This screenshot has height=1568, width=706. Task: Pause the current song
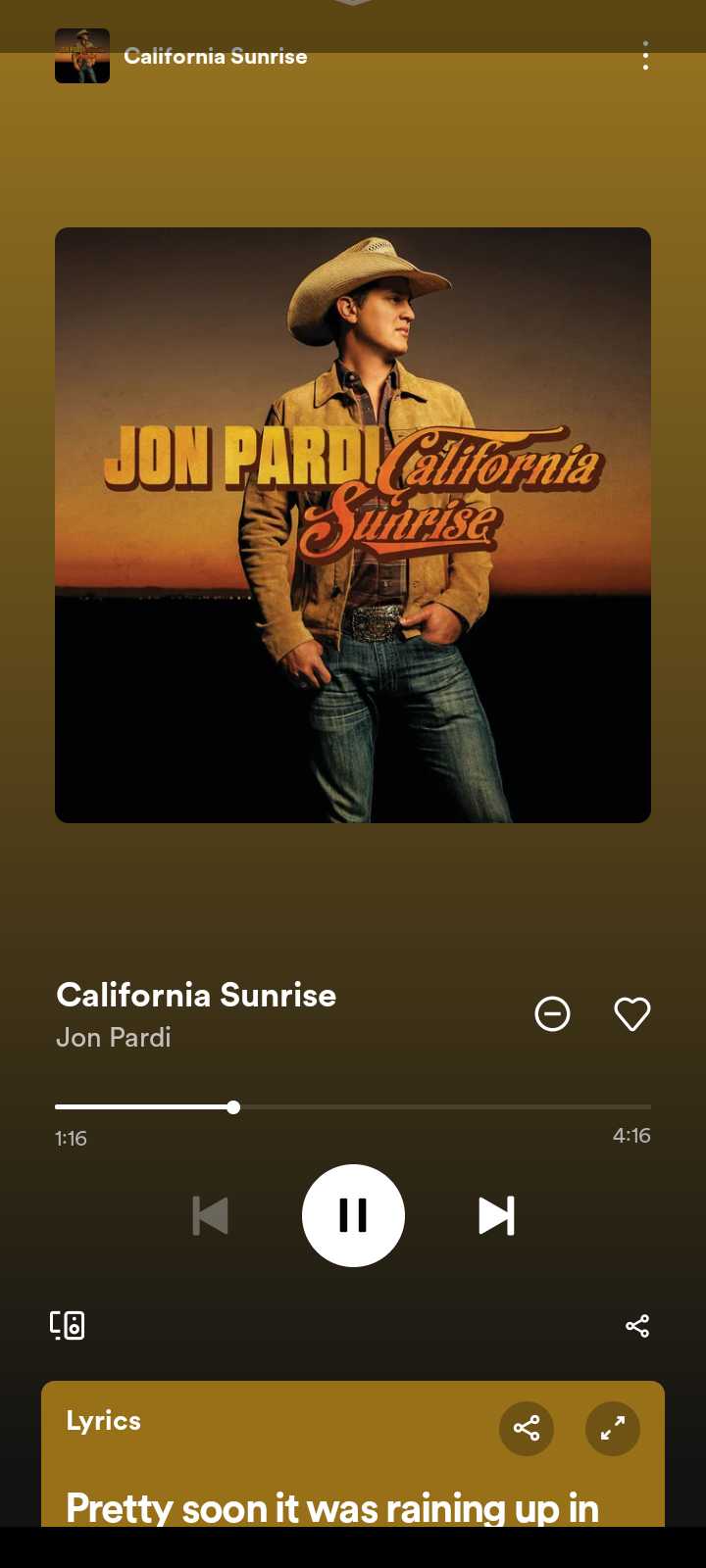pyautogui.click(x=353, y=1215)
